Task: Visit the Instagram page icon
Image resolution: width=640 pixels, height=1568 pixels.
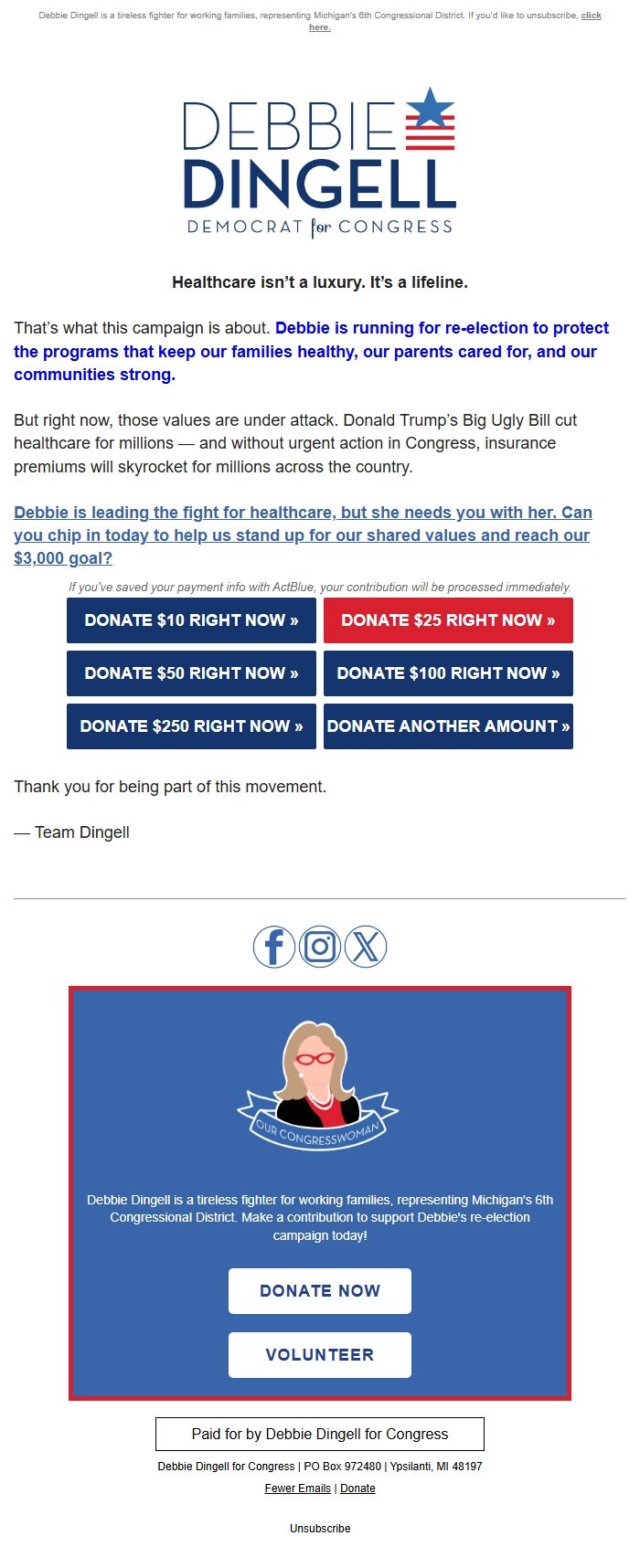Action: pyautogui.click(x=320, y=947)
